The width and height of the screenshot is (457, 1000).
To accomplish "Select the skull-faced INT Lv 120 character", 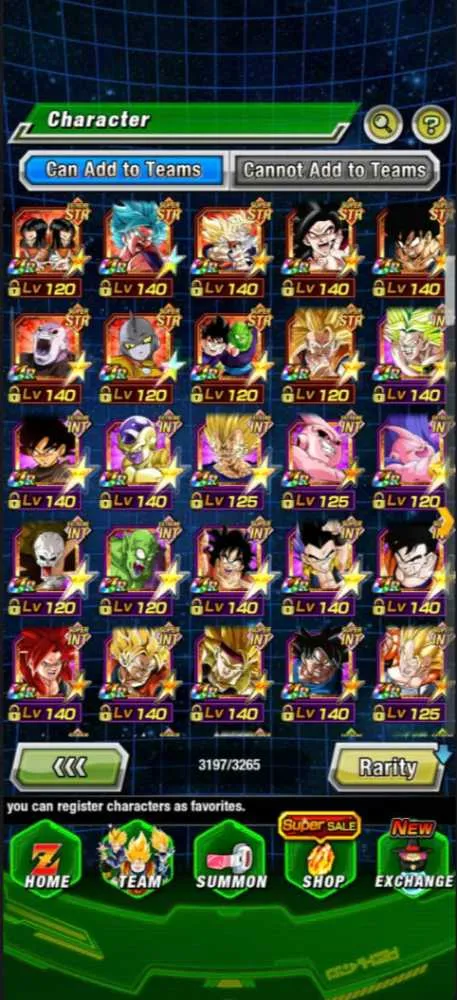I will [47, 567].
